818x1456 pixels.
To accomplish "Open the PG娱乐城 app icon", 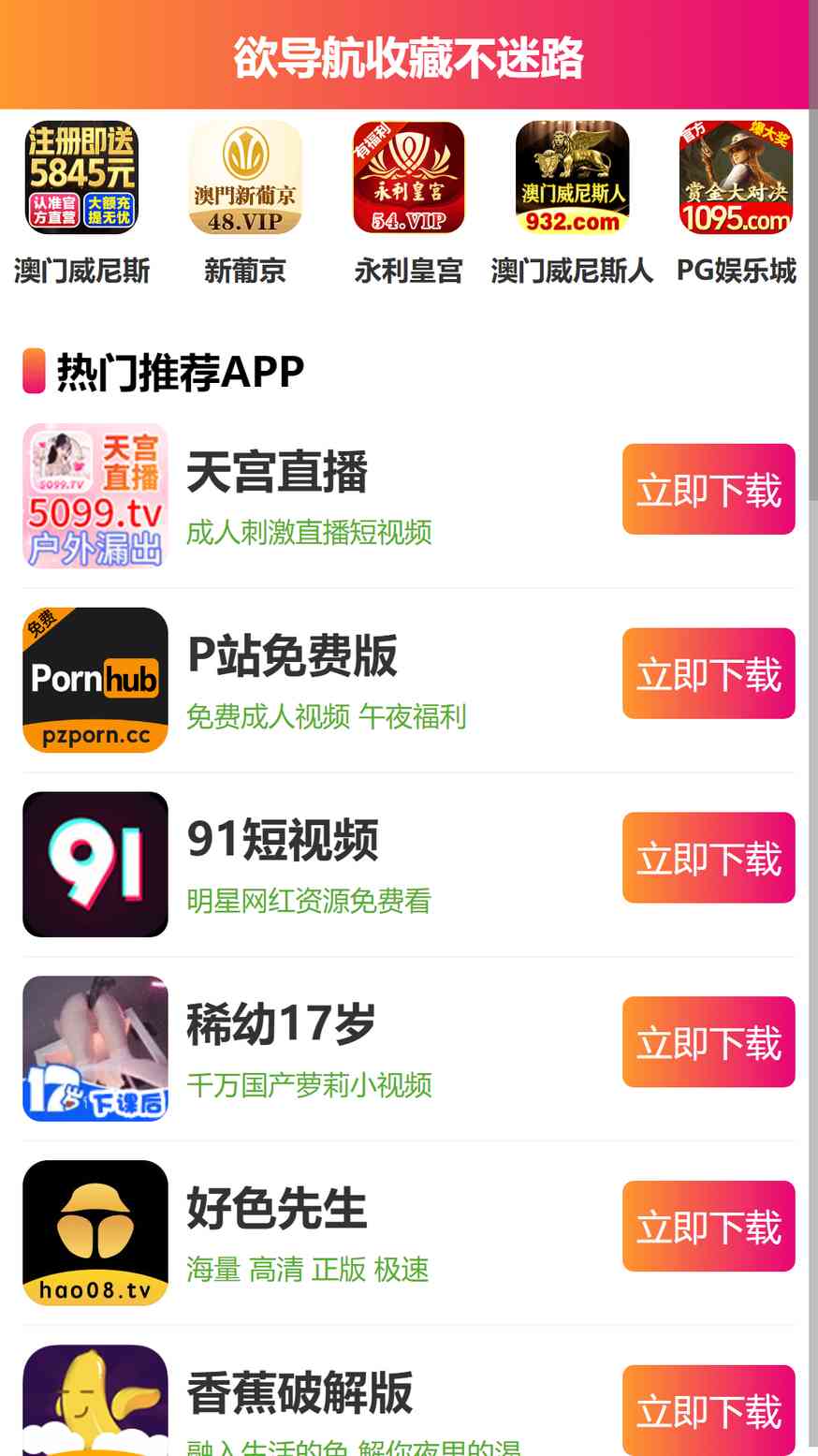I will (x=736, y=178).
